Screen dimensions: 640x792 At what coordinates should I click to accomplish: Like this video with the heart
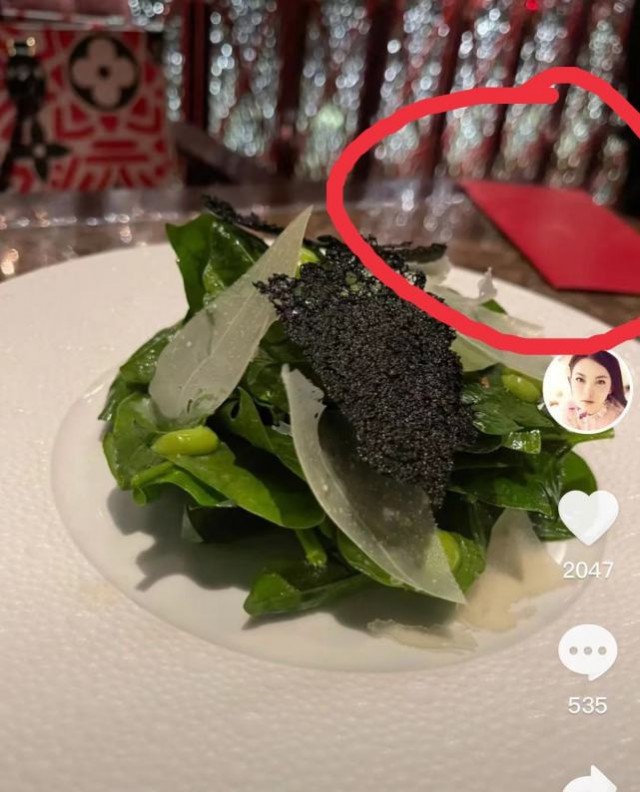click(587, 518)
